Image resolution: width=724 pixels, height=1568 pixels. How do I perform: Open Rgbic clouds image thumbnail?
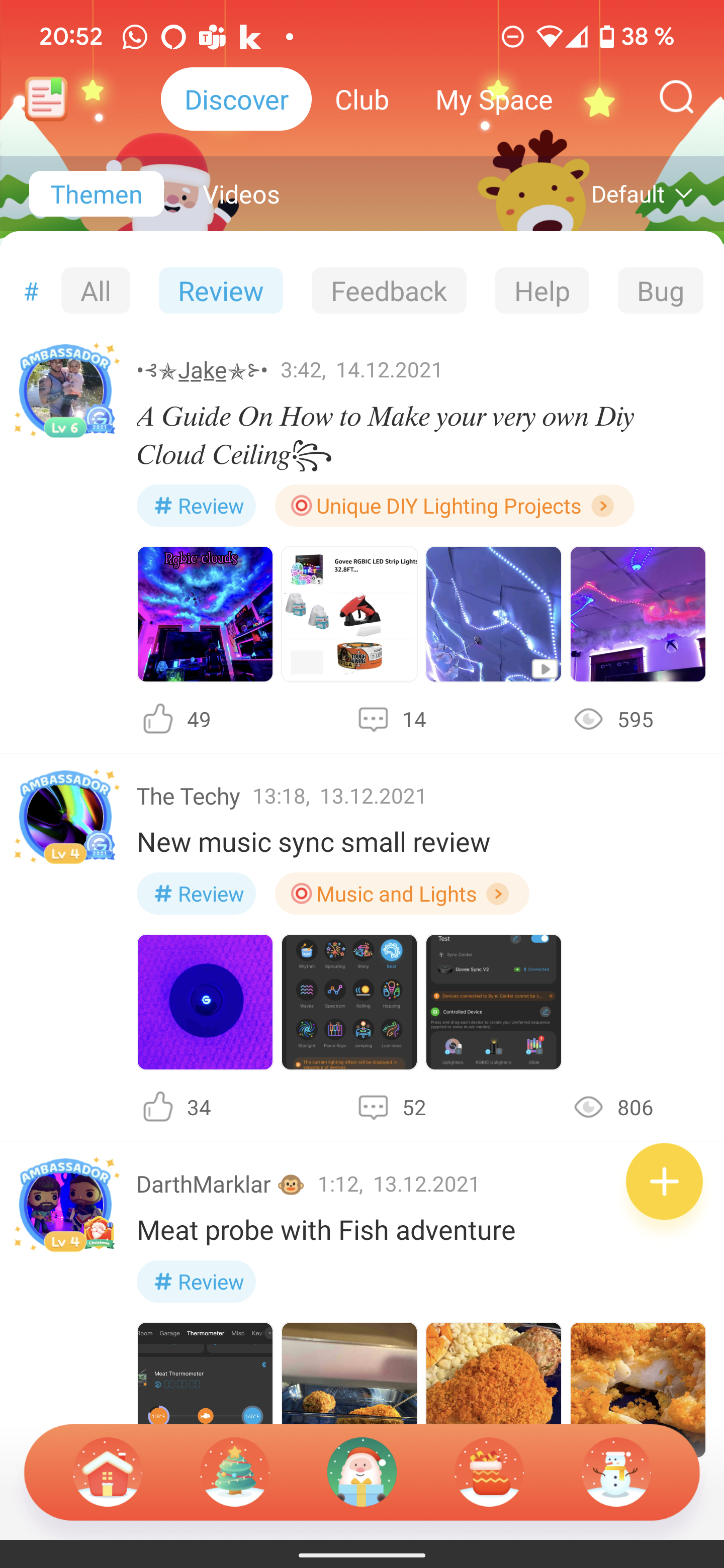(205, 614)
